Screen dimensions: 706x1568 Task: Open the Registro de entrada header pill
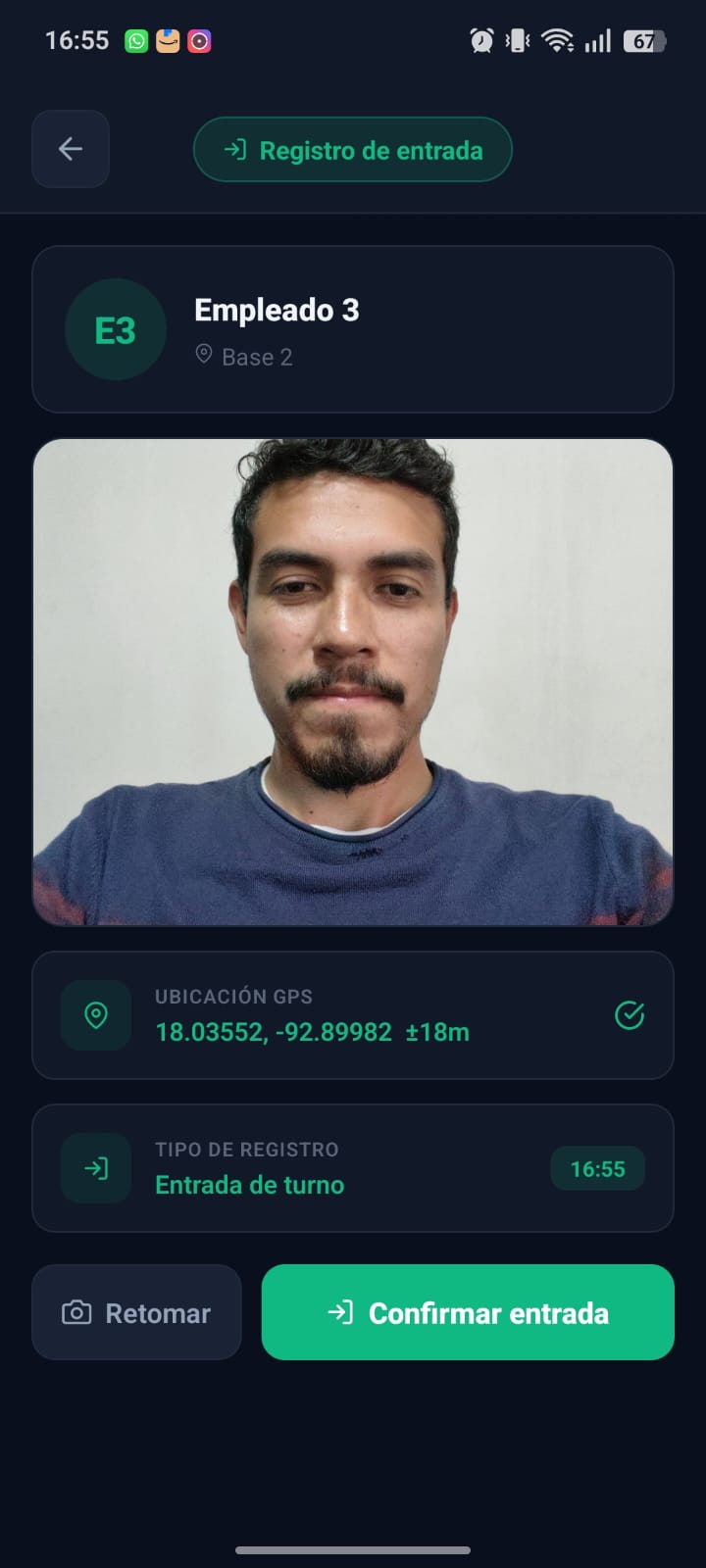(352, 150)
